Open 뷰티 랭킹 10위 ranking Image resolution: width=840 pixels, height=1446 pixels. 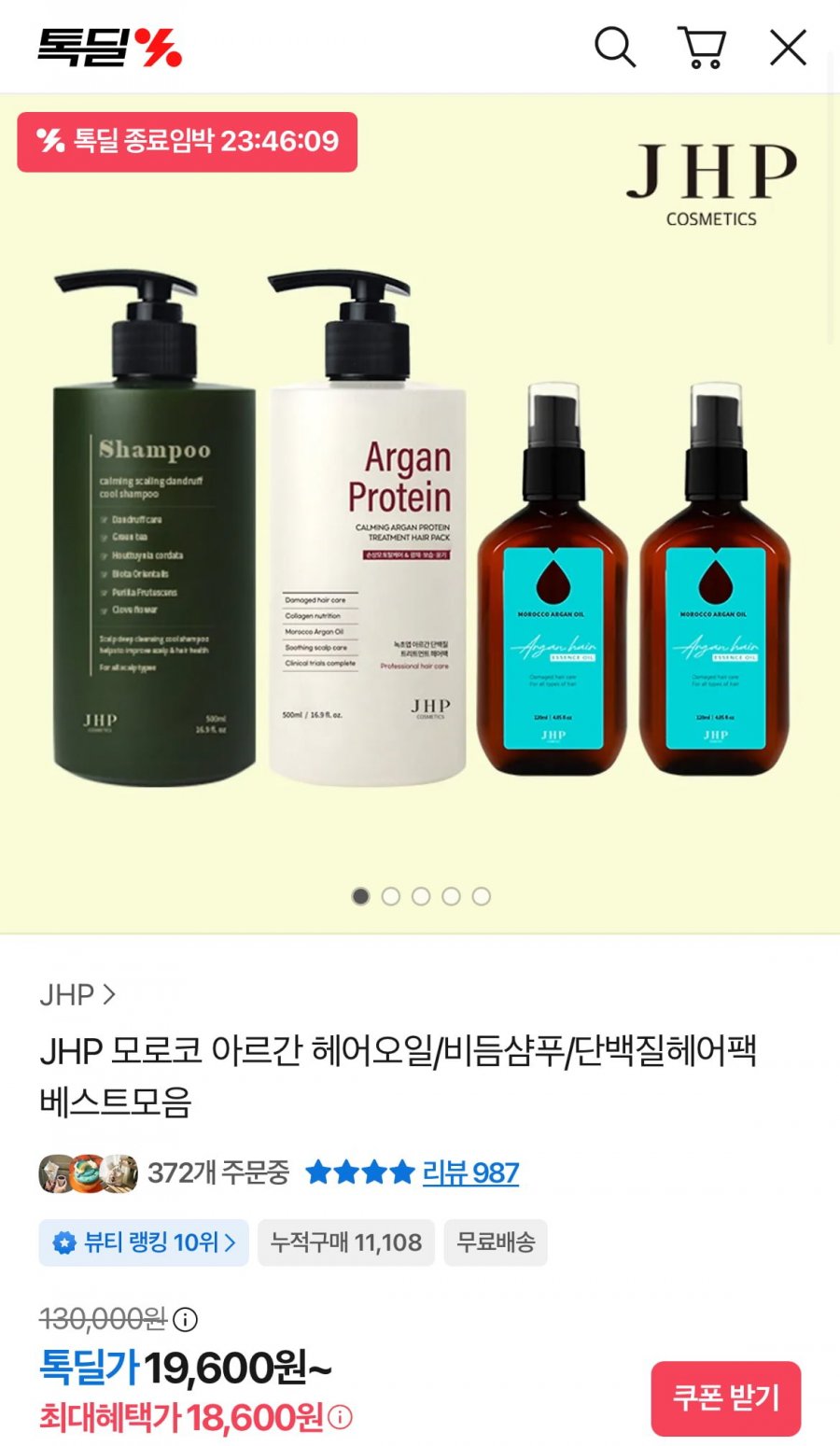[x=144, y=1242]
